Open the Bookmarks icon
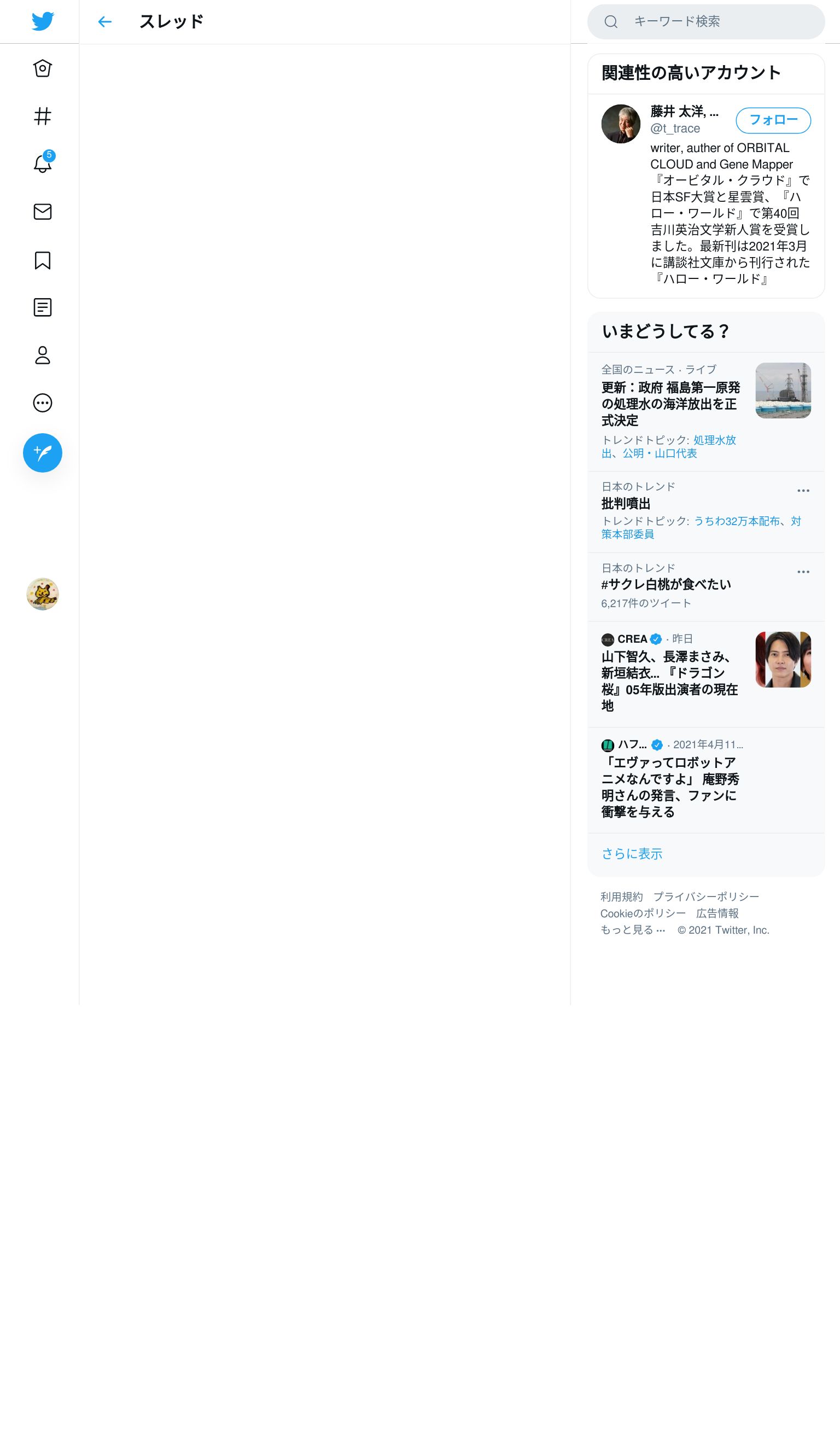 click(43, 260)
